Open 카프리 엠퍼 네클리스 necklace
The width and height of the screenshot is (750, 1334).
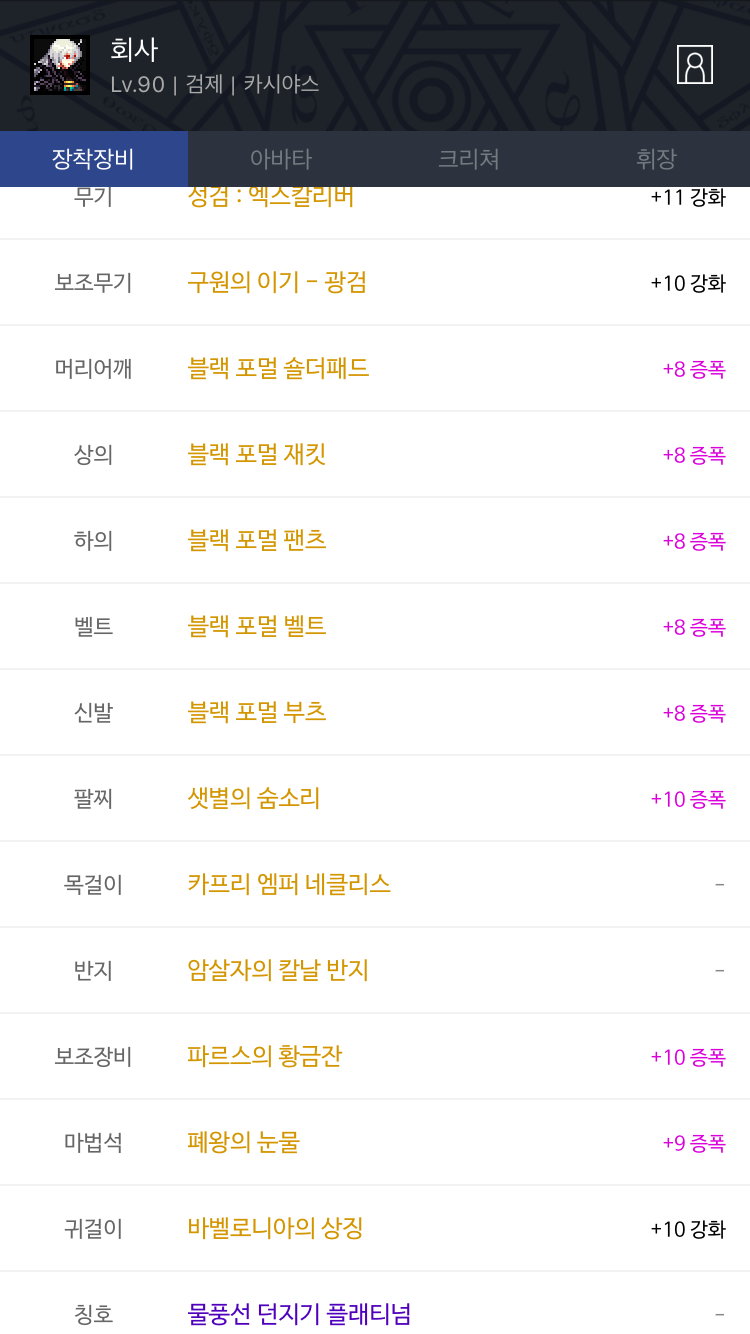pyautogui.click(x=375, y=884)
